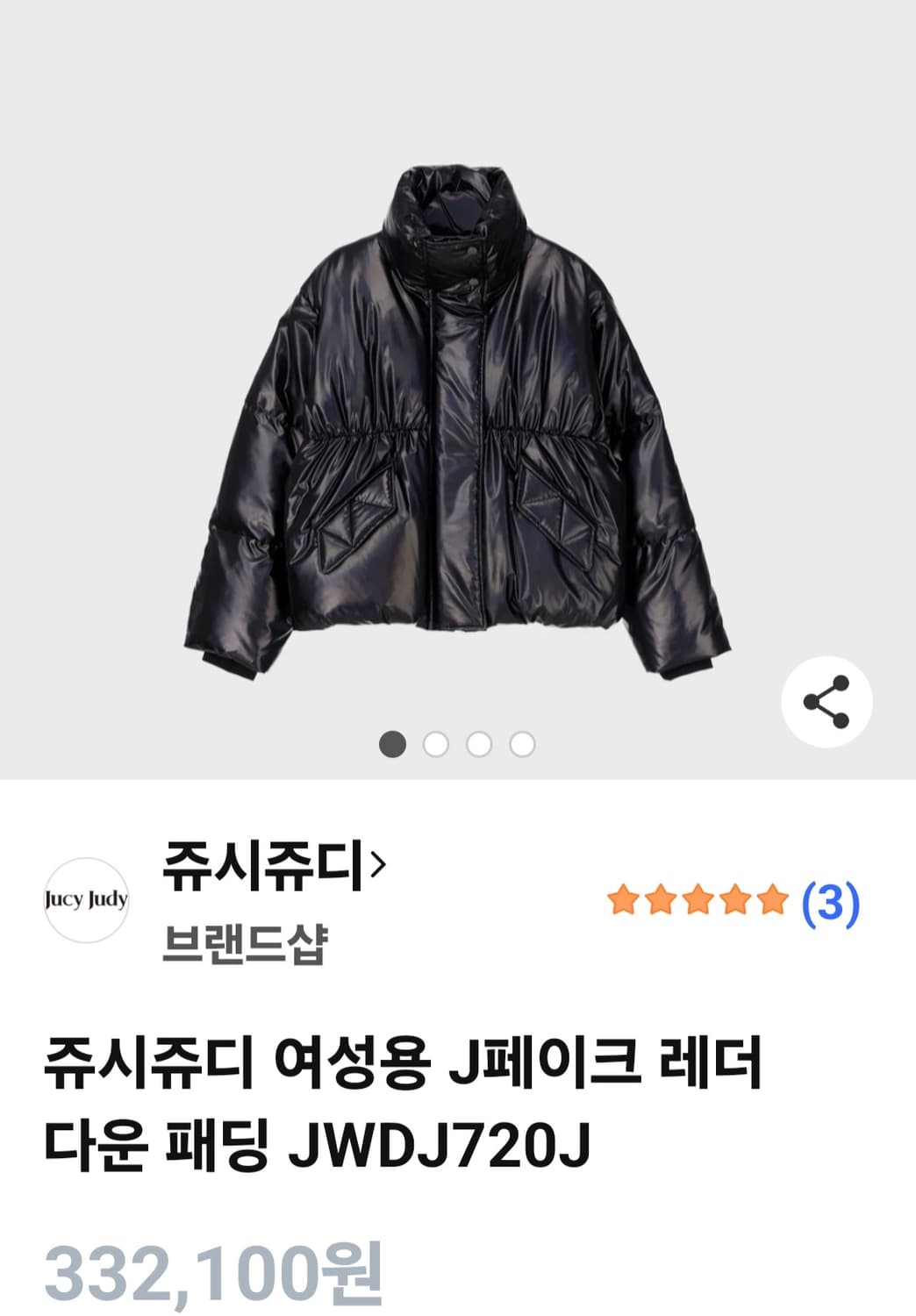Open the Jucy Judy brand logo

[x=88, y=901]
